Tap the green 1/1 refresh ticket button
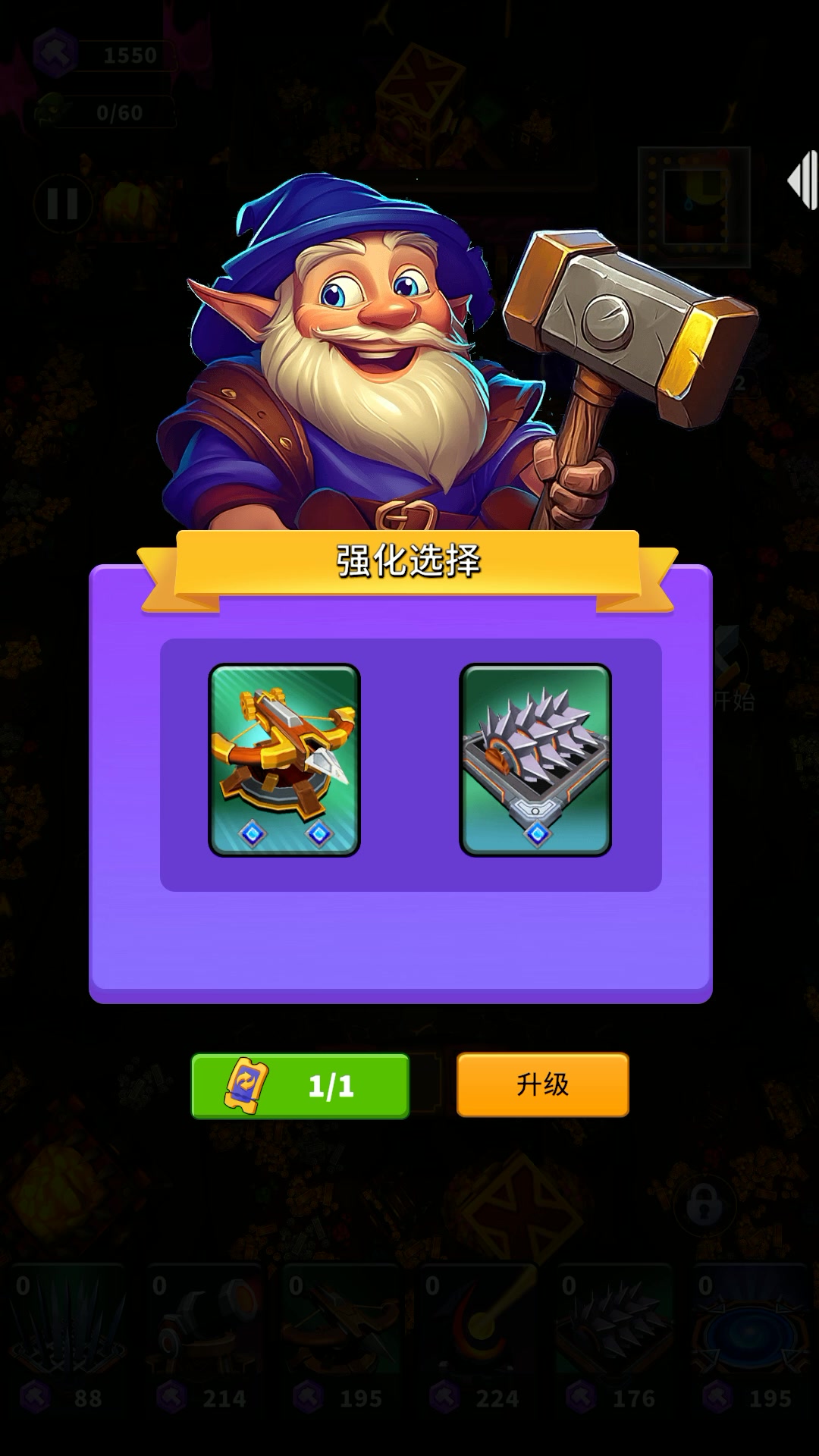Screen dimensions: 819x1456 [300, 1086]
